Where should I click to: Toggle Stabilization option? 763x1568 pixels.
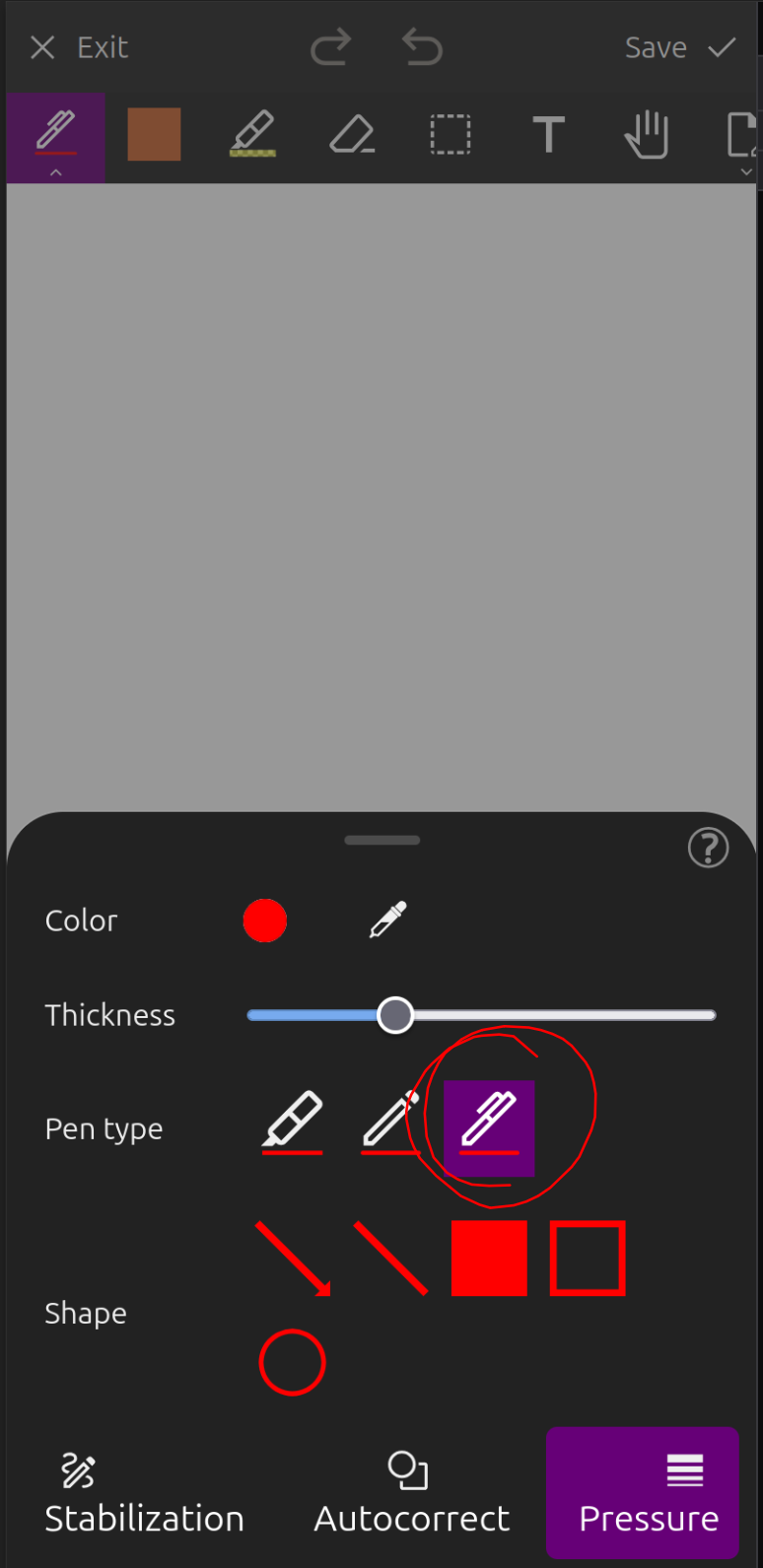click(x=144, y=1493)
